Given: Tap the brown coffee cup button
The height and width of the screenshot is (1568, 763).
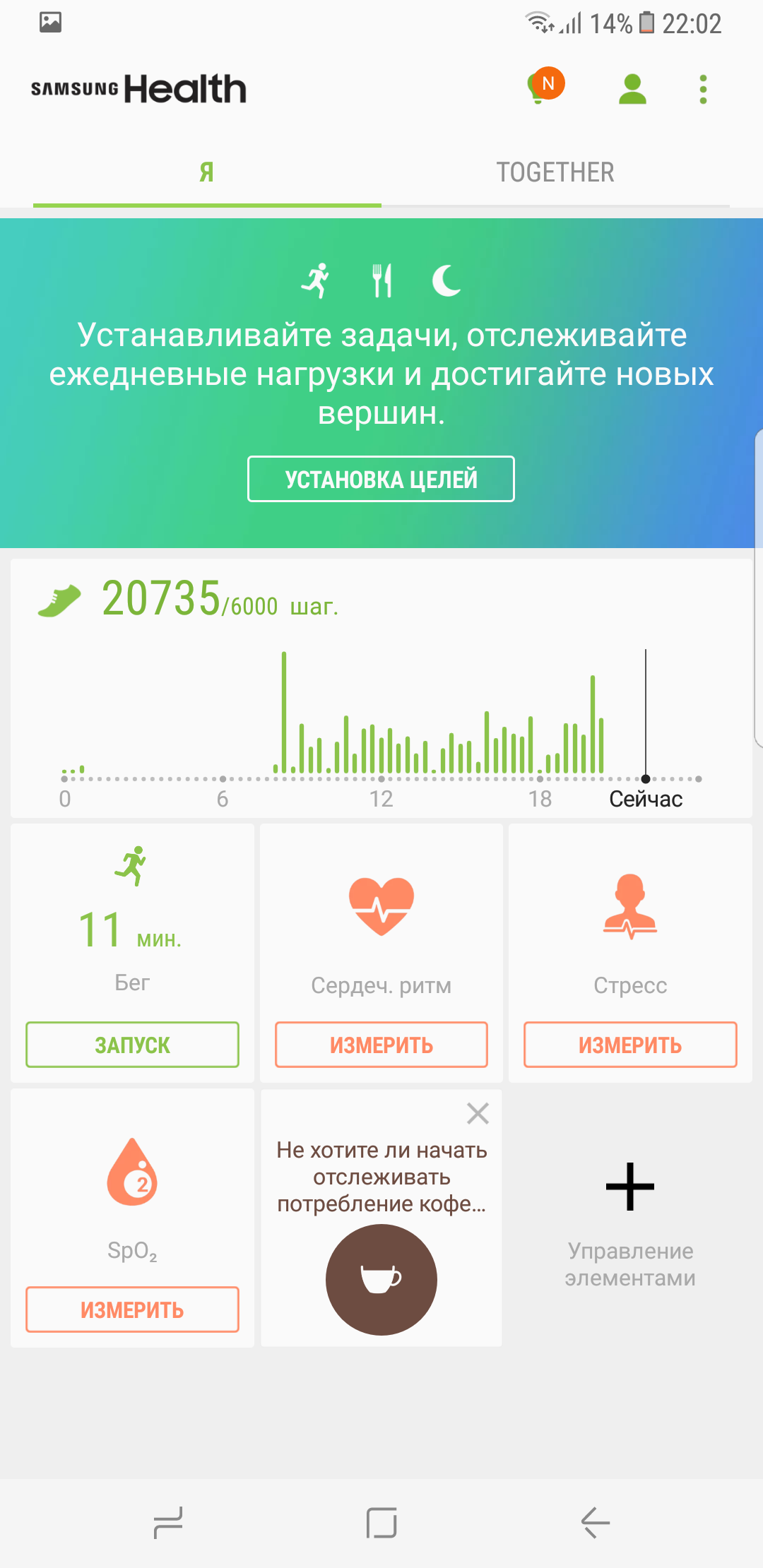Looking at the screenshot, I should 381,1280.
